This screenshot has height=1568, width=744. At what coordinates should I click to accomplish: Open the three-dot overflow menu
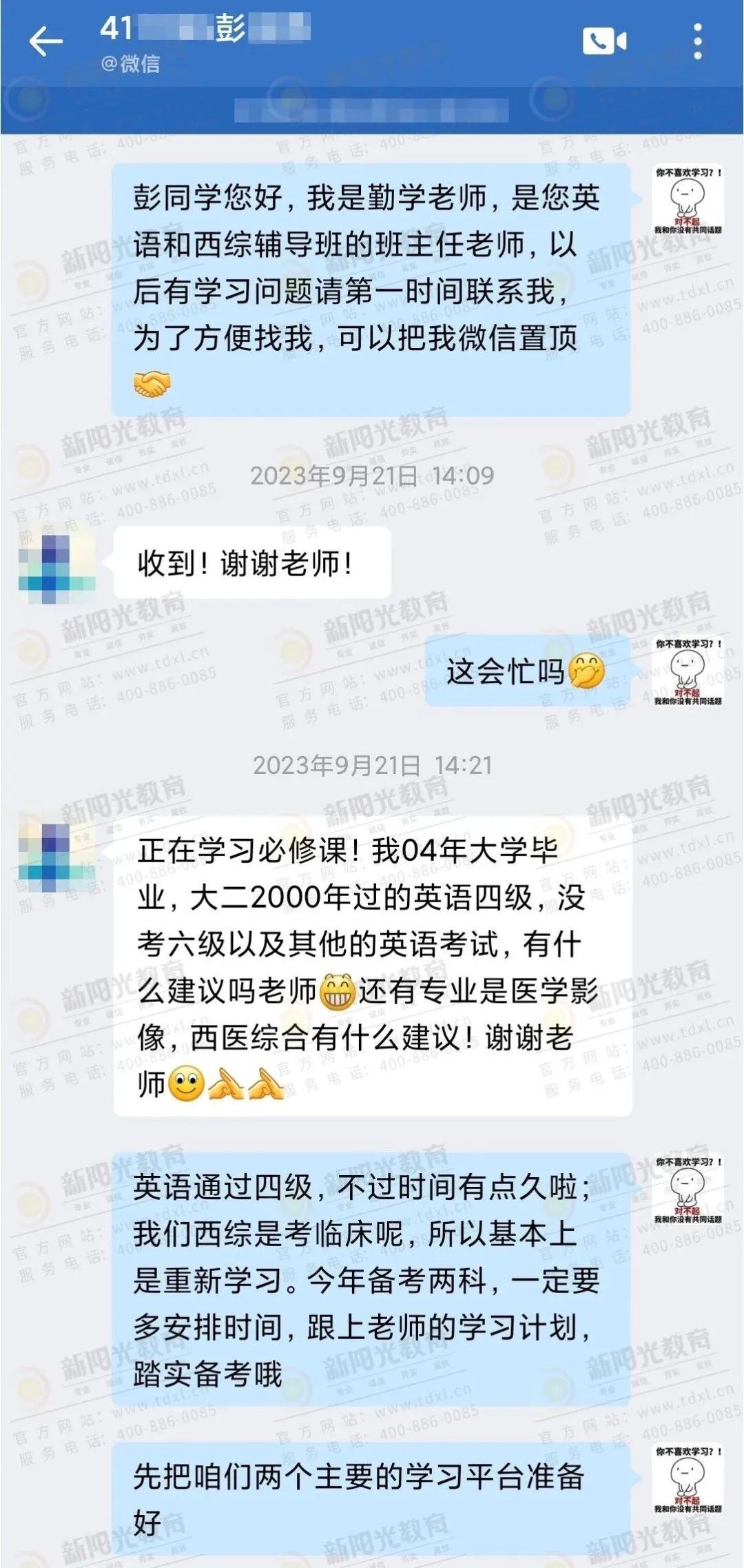pyautogui.click(x=698, y=41)
